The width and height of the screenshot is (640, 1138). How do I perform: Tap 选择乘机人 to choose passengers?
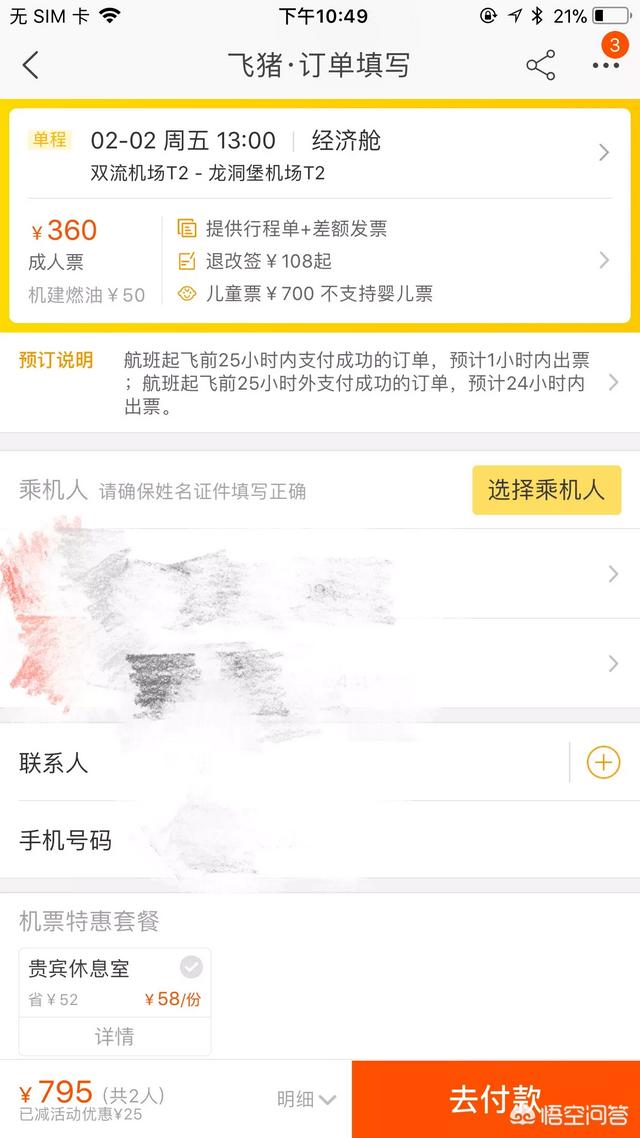546,490
